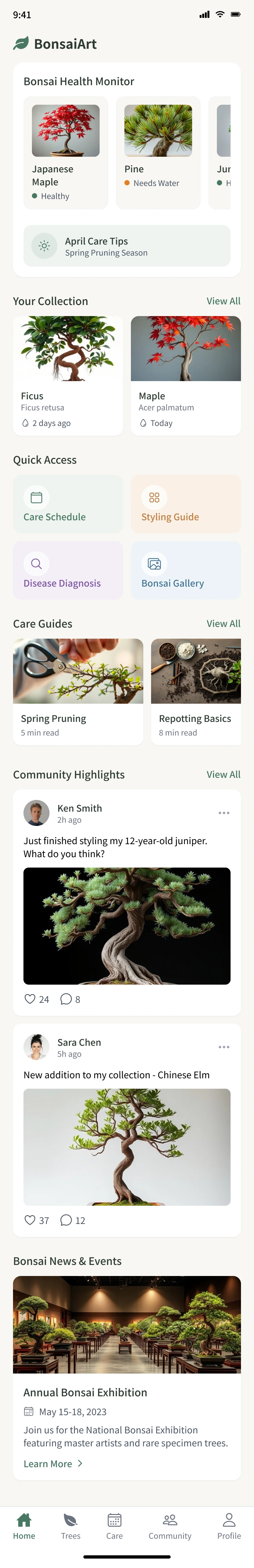Open Learn More for Annual Bonsai Exhibition

click(53, 1464)
